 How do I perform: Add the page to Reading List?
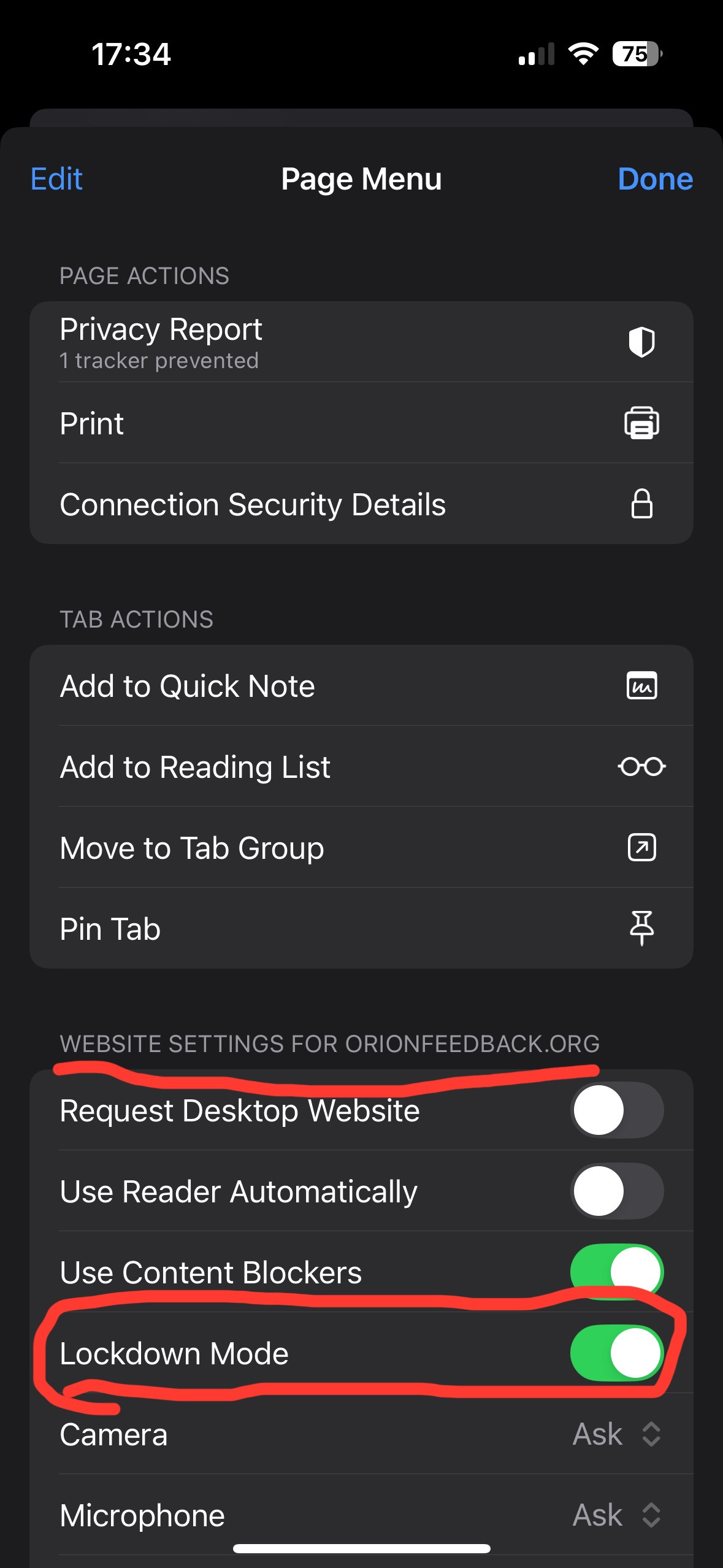pos(361,767)
